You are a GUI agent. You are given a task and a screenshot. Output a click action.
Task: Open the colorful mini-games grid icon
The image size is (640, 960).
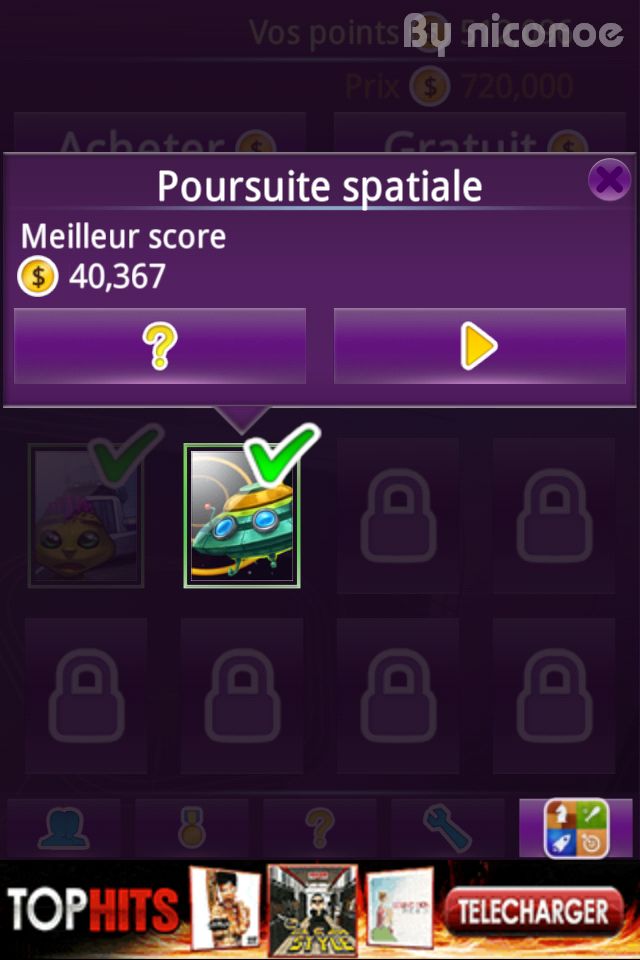pyautogui.click(x=575, y=828)
